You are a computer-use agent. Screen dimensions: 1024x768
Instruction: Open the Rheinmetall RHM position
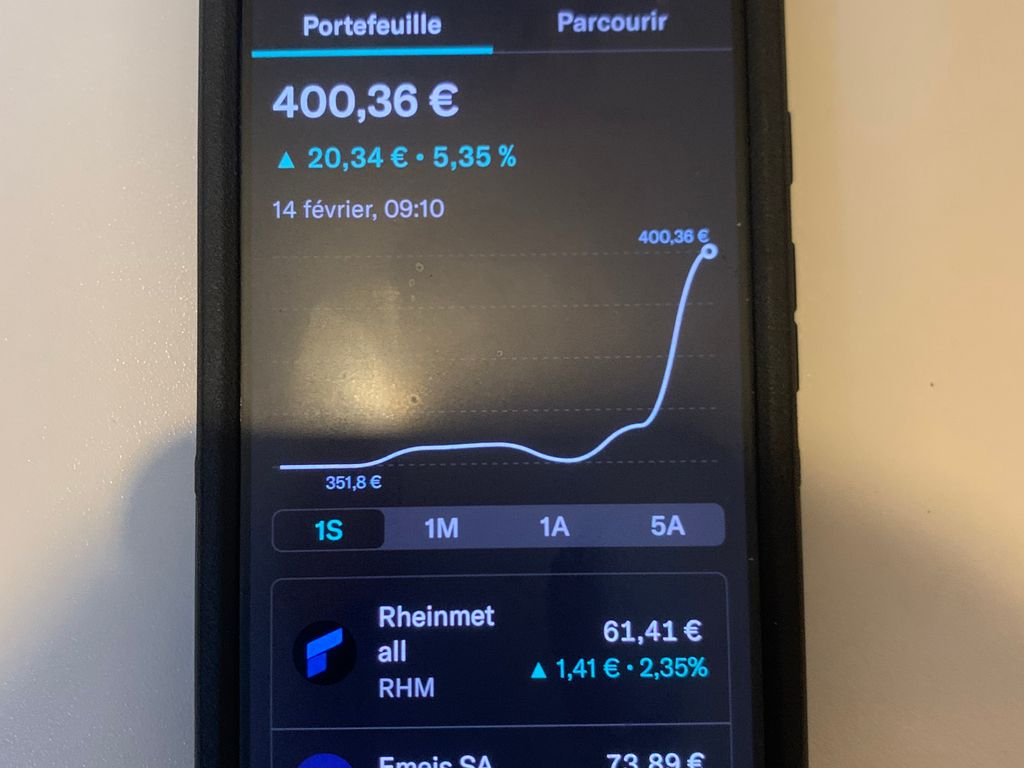[x=500, y=650]
